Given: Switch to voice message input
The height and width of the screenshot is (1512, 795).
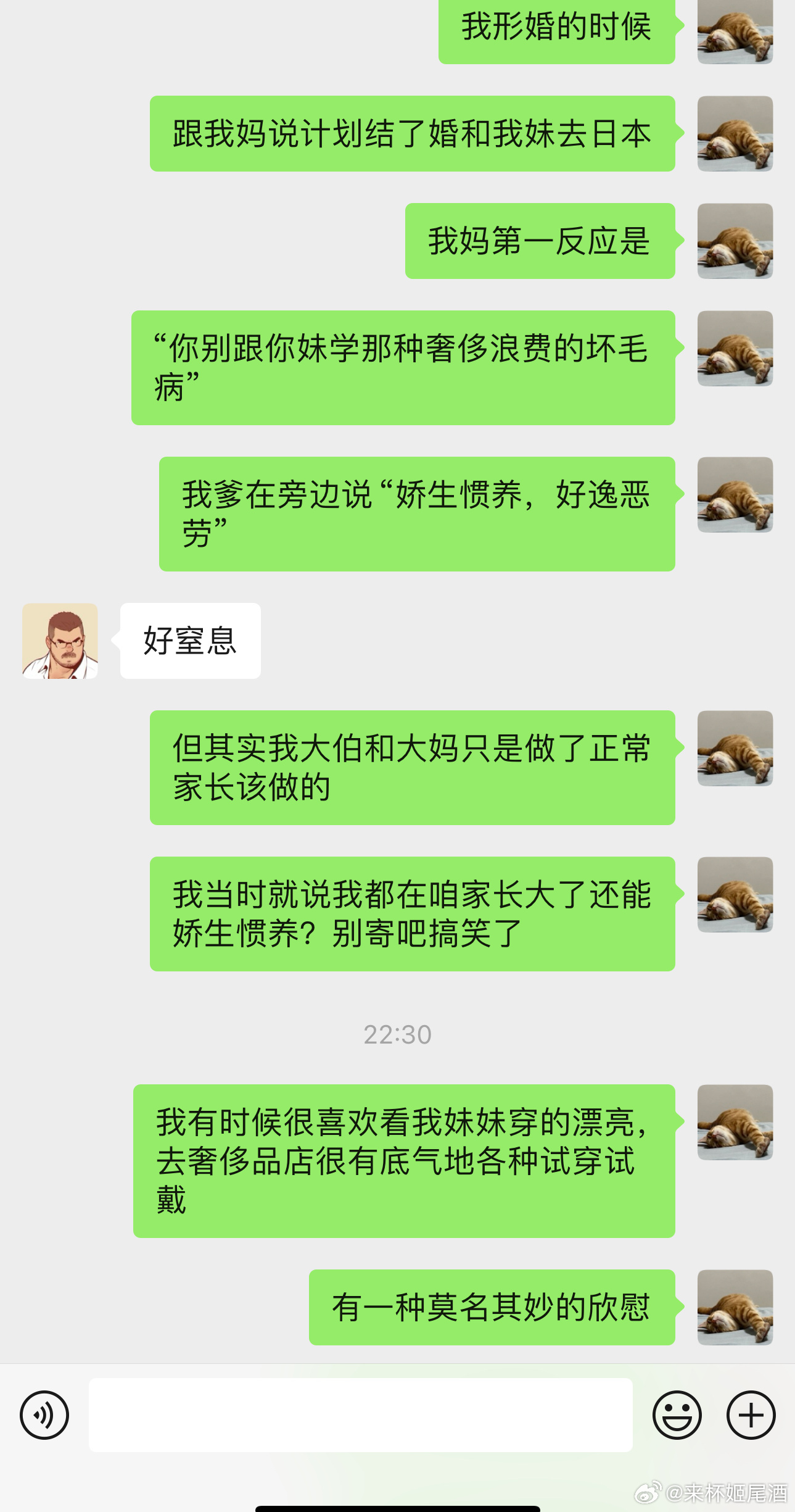Looking at the screenshot, I should 44,1414.
